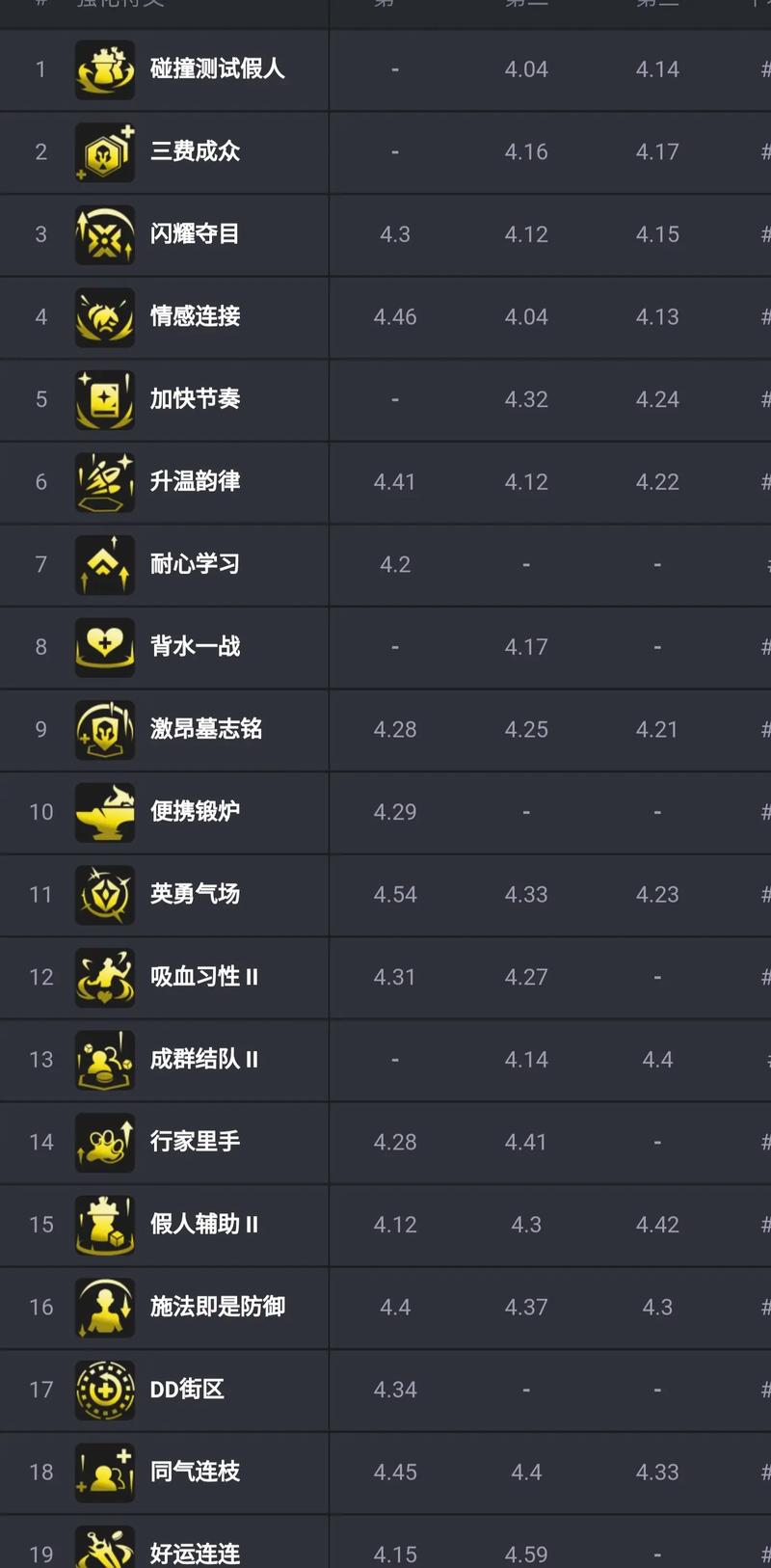771x1568 pixels.
Task: Select the 施法即是防御 row
Action: tap(217, 1307)
